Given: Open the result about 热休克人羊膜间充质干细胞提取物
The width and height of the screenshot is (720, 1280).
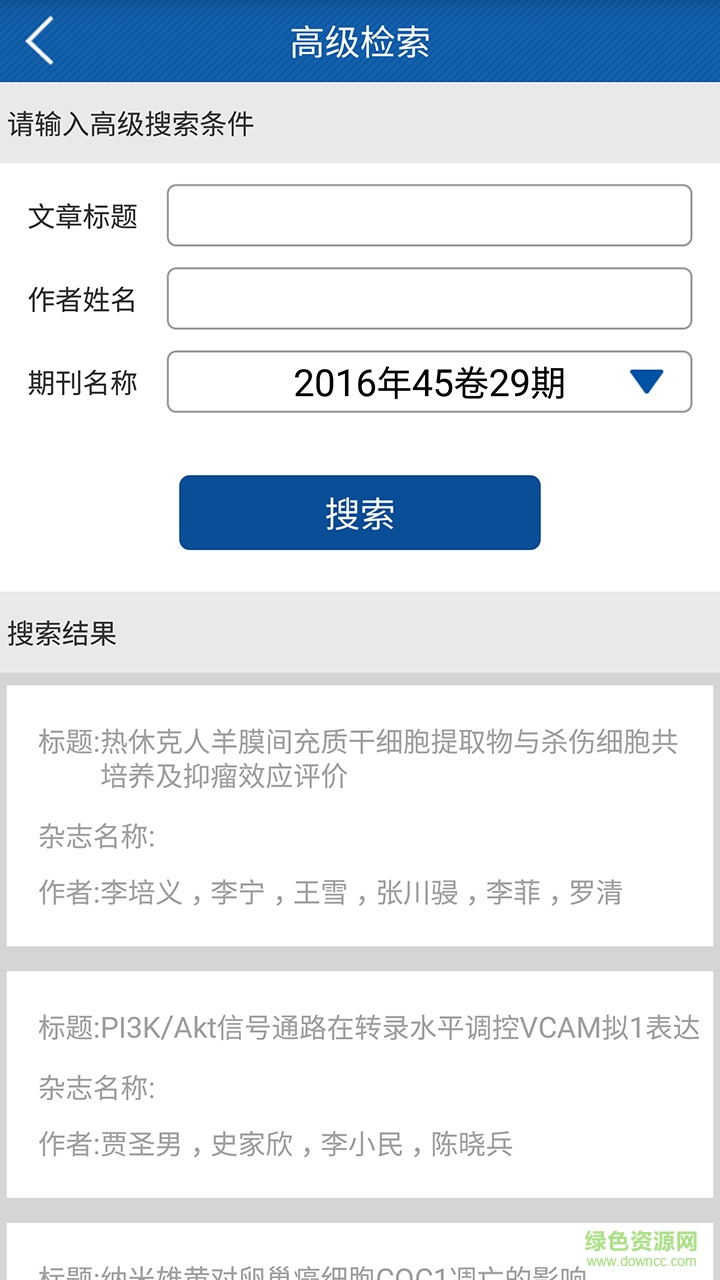Looking at the screenshot, I should (x=360, y=815).
